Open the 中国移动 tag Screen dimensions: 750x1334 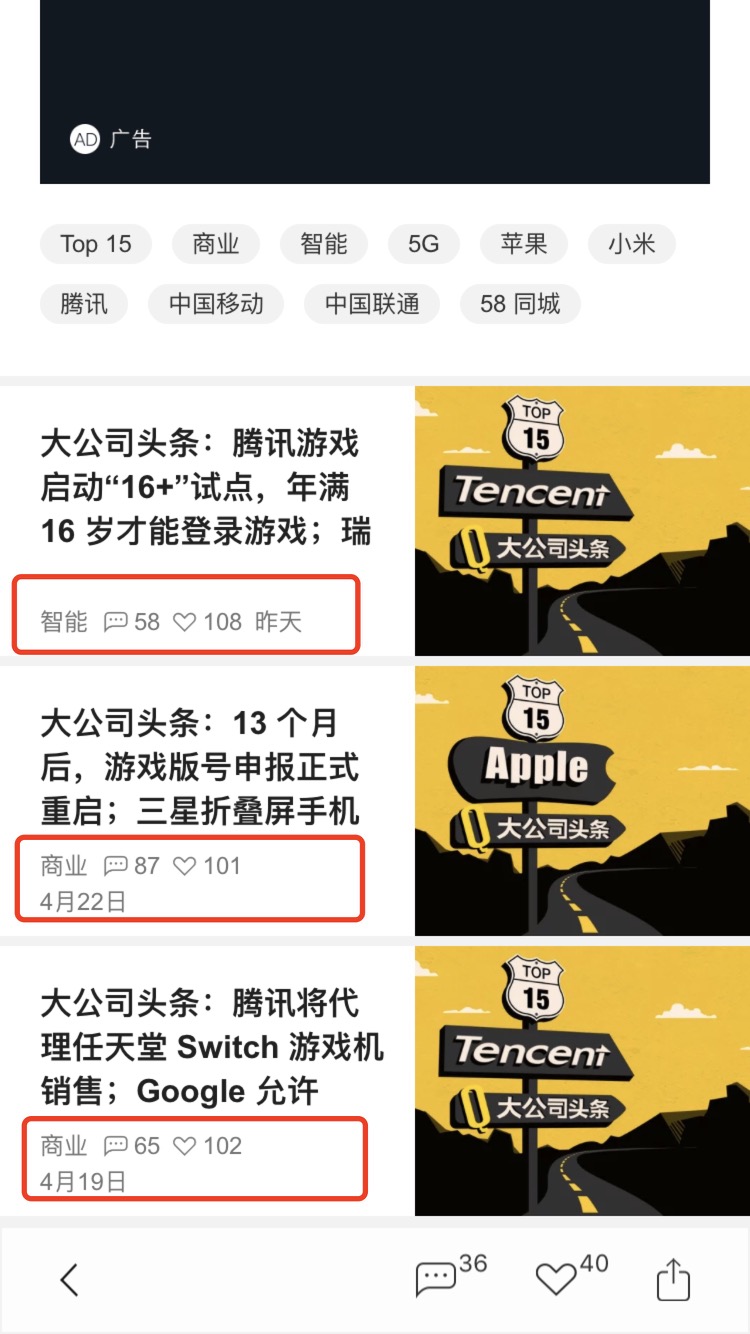pos(216,304)
